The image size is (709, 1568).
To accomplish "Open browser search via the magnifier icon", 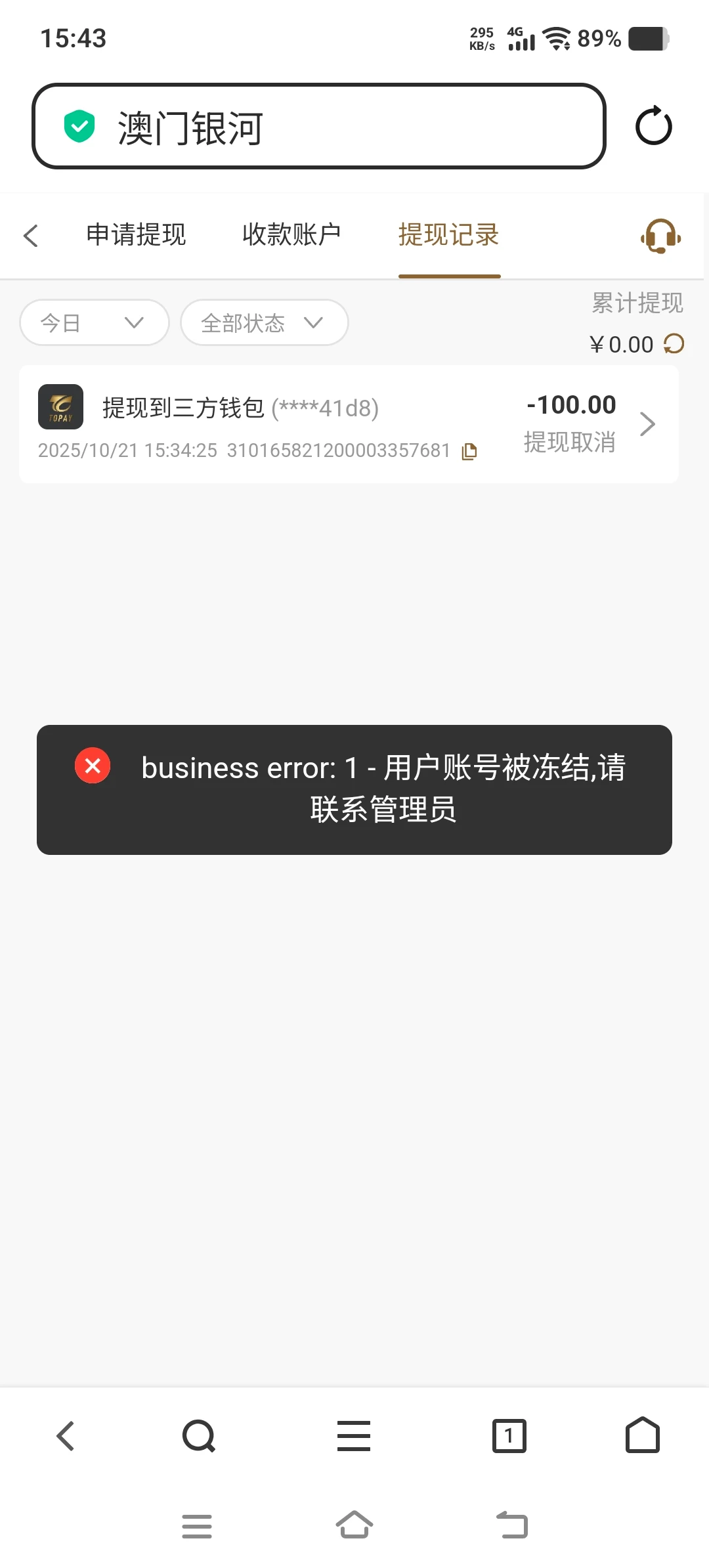I will (x=198, y=1435).
